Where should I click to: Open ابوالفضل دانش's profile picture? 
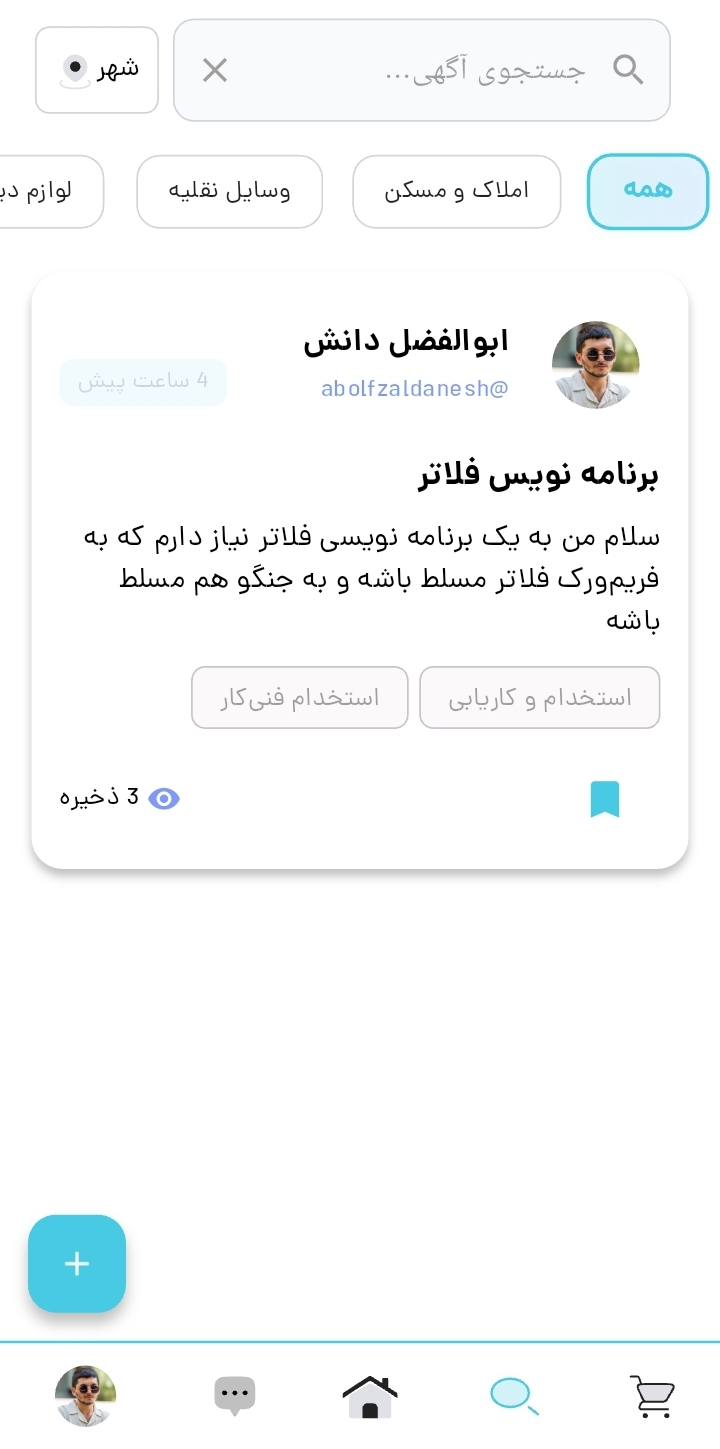click(596, 365)
